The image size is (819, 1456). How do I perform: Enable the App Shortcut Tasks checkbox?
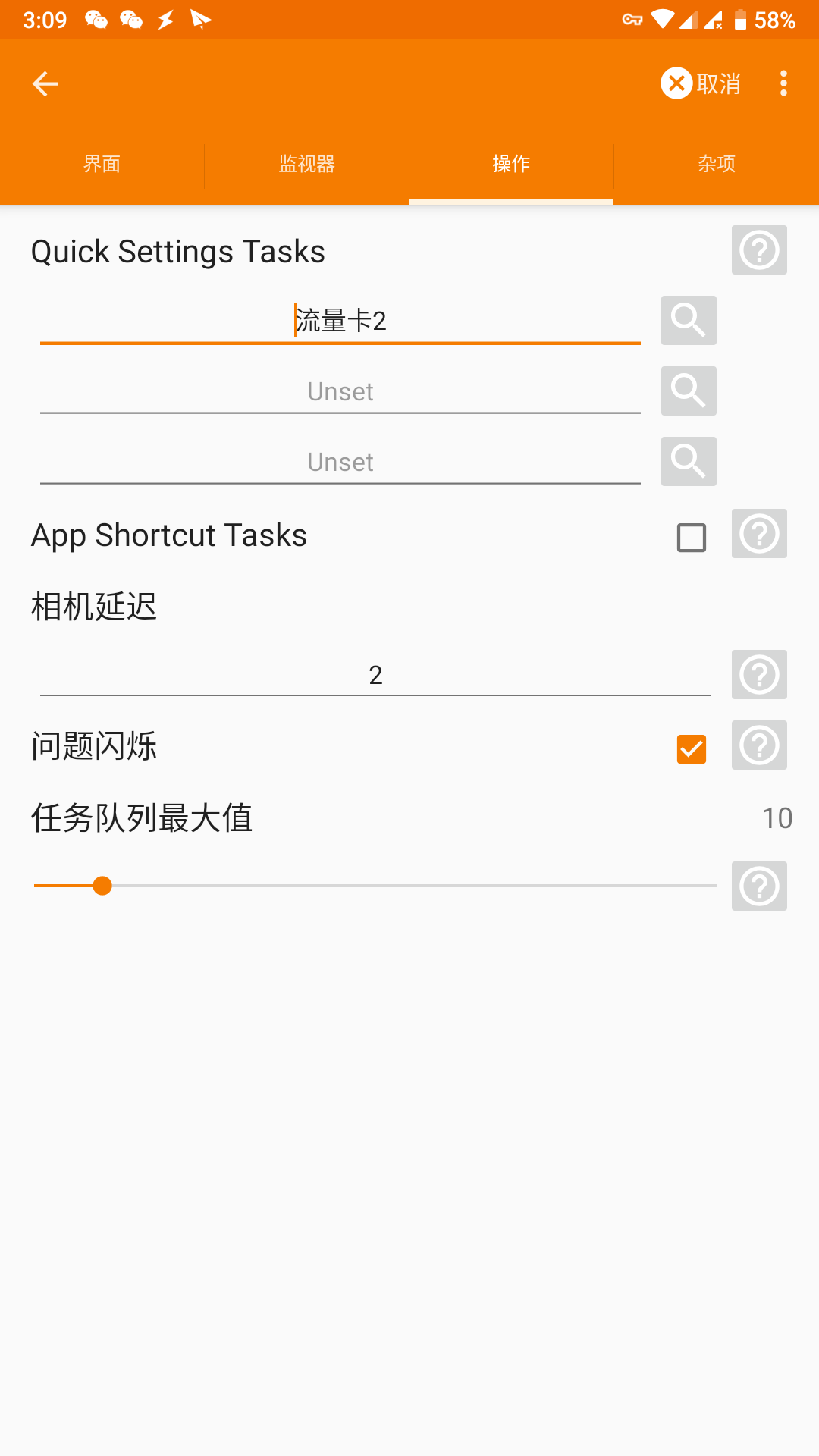692,538
